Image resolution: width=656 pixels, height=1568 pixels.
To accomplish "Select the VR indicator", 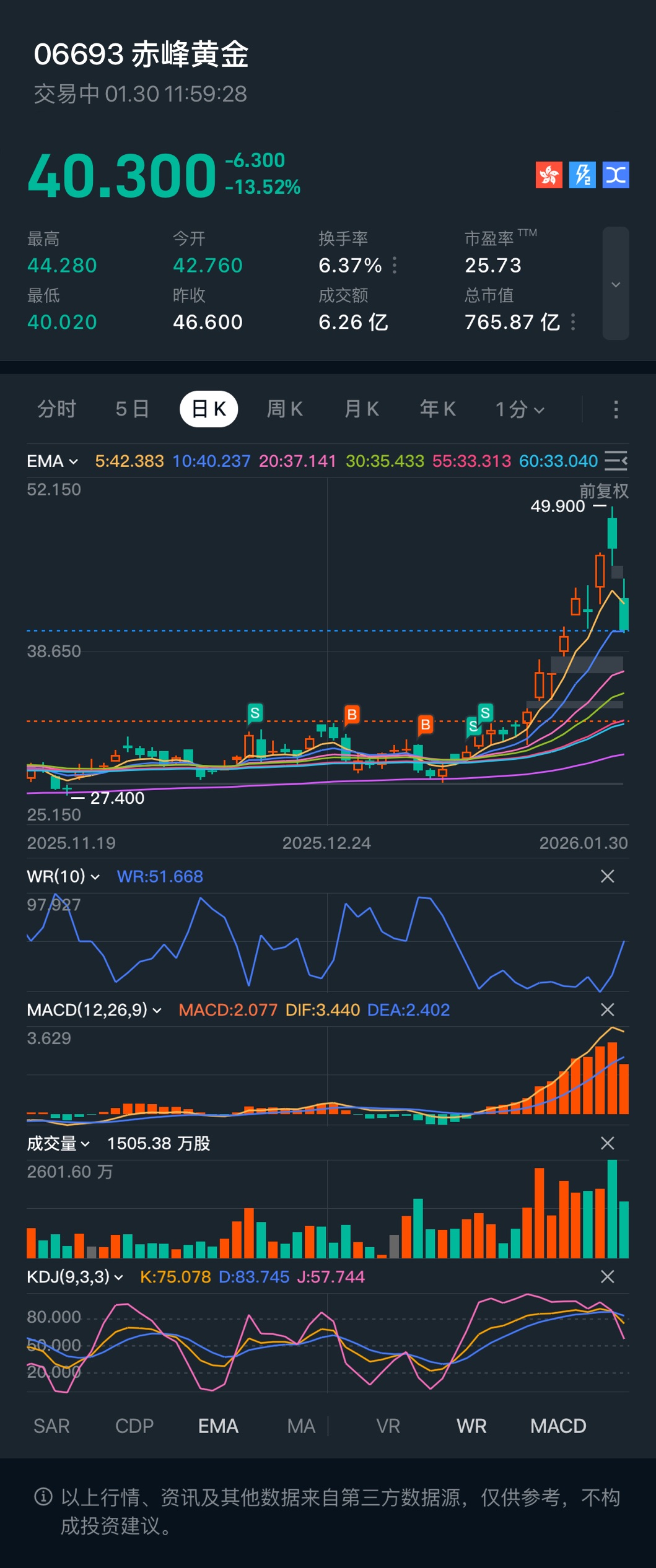I will tap(388, 1426).
